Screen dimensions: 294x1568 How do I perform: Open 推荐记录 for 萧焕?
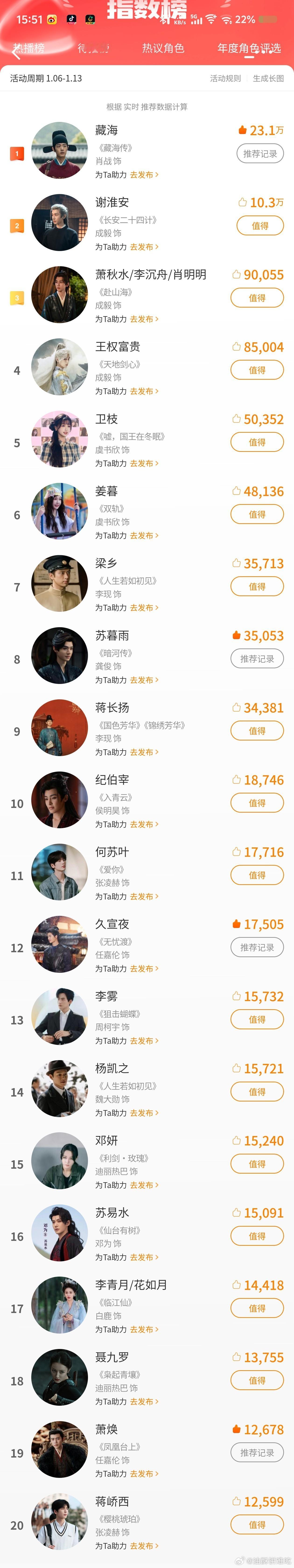(257, 1452)
